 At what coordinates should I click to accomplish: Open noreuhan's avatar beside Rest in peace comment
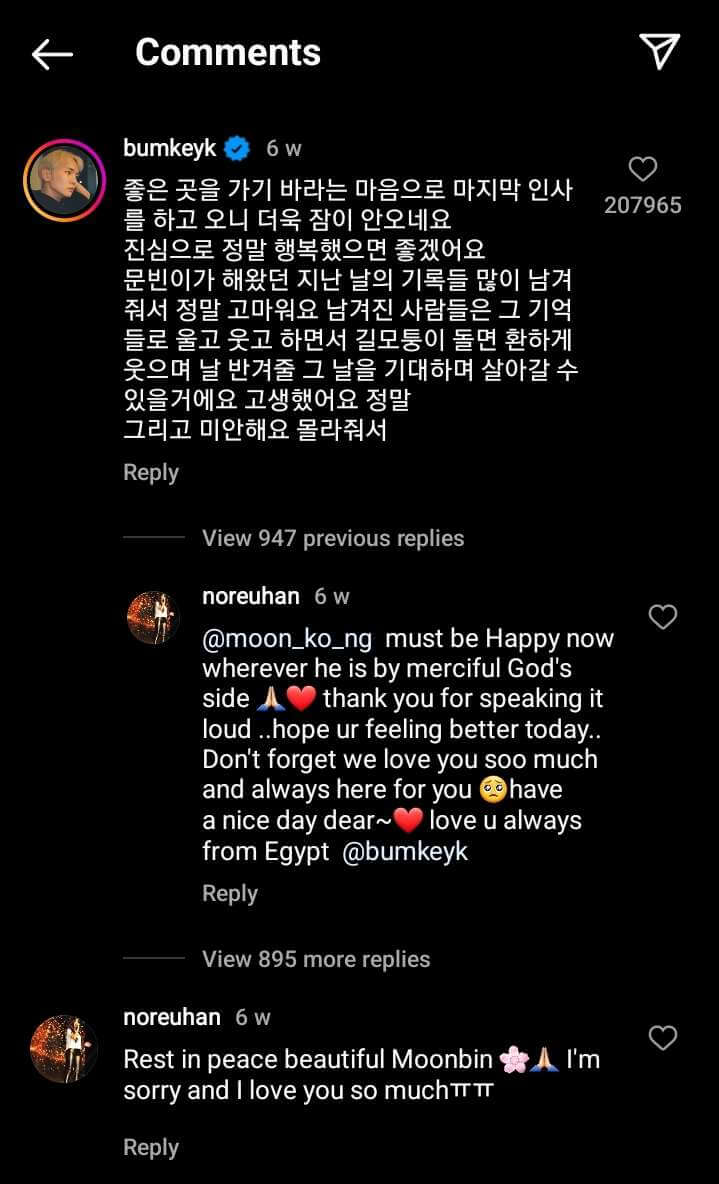[x=64, y=1048]
